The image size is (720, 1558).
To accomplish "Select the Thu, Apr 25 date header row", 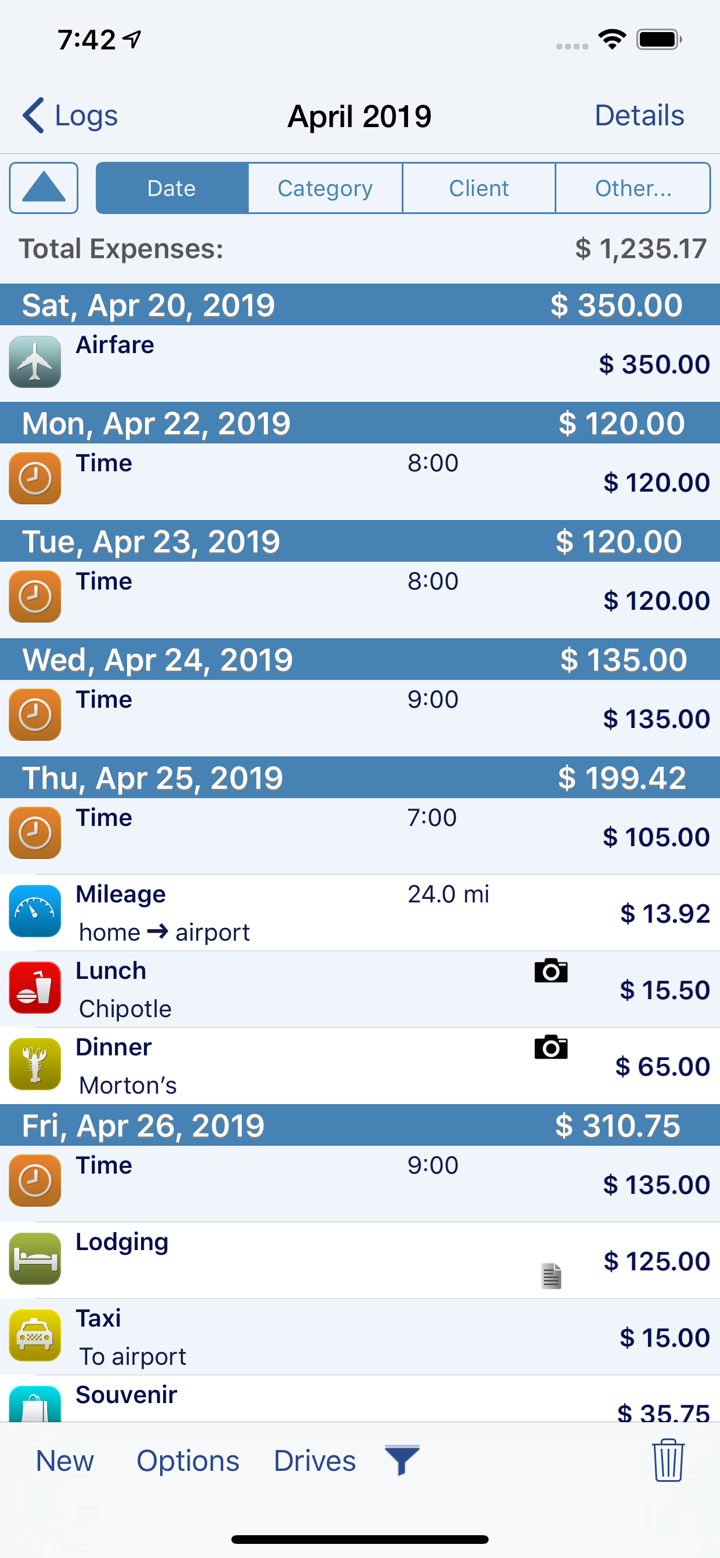I will (x=360, y=777).
